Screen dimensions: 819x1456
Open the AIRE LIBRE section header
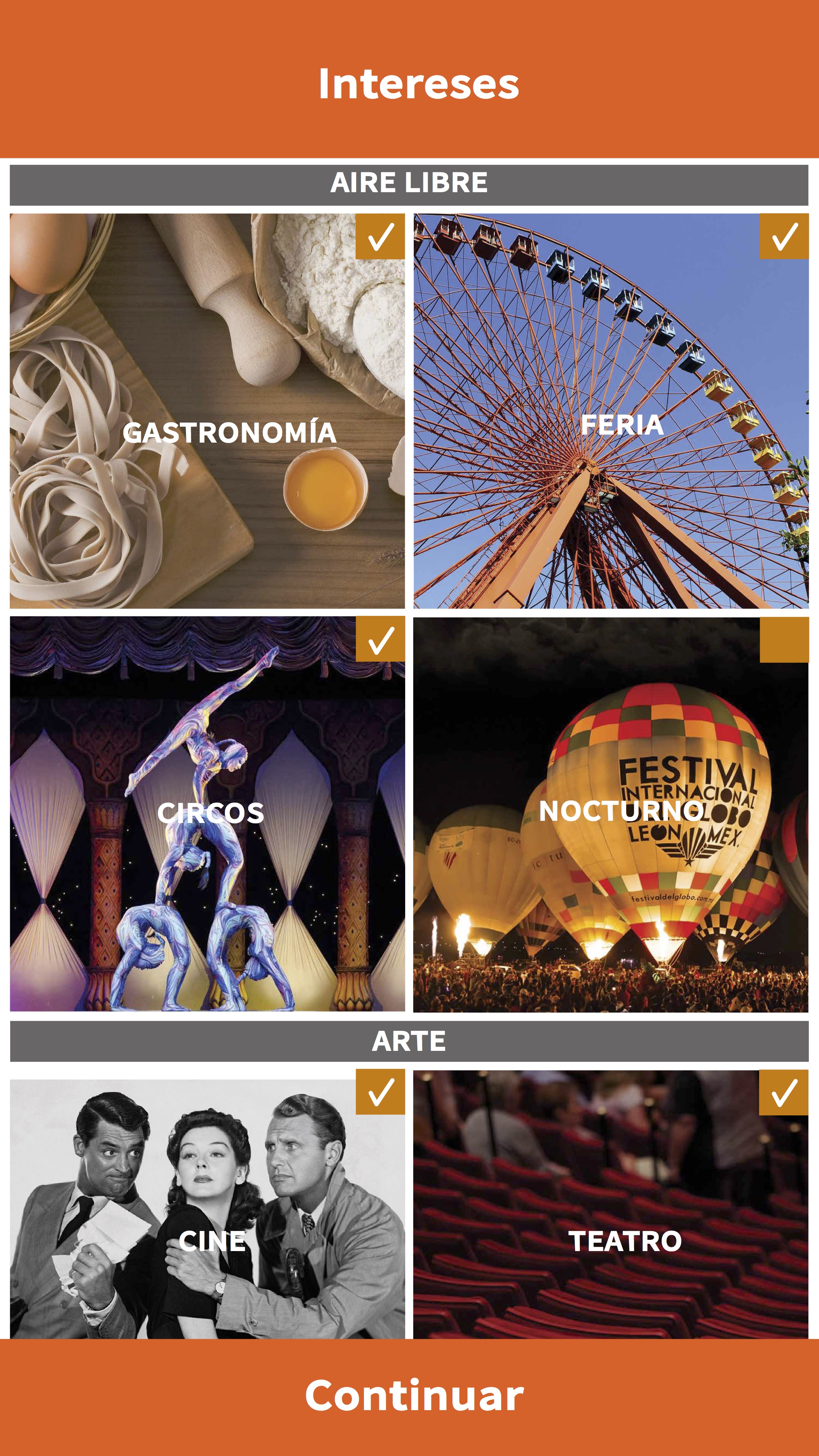[x=409, y=182]
